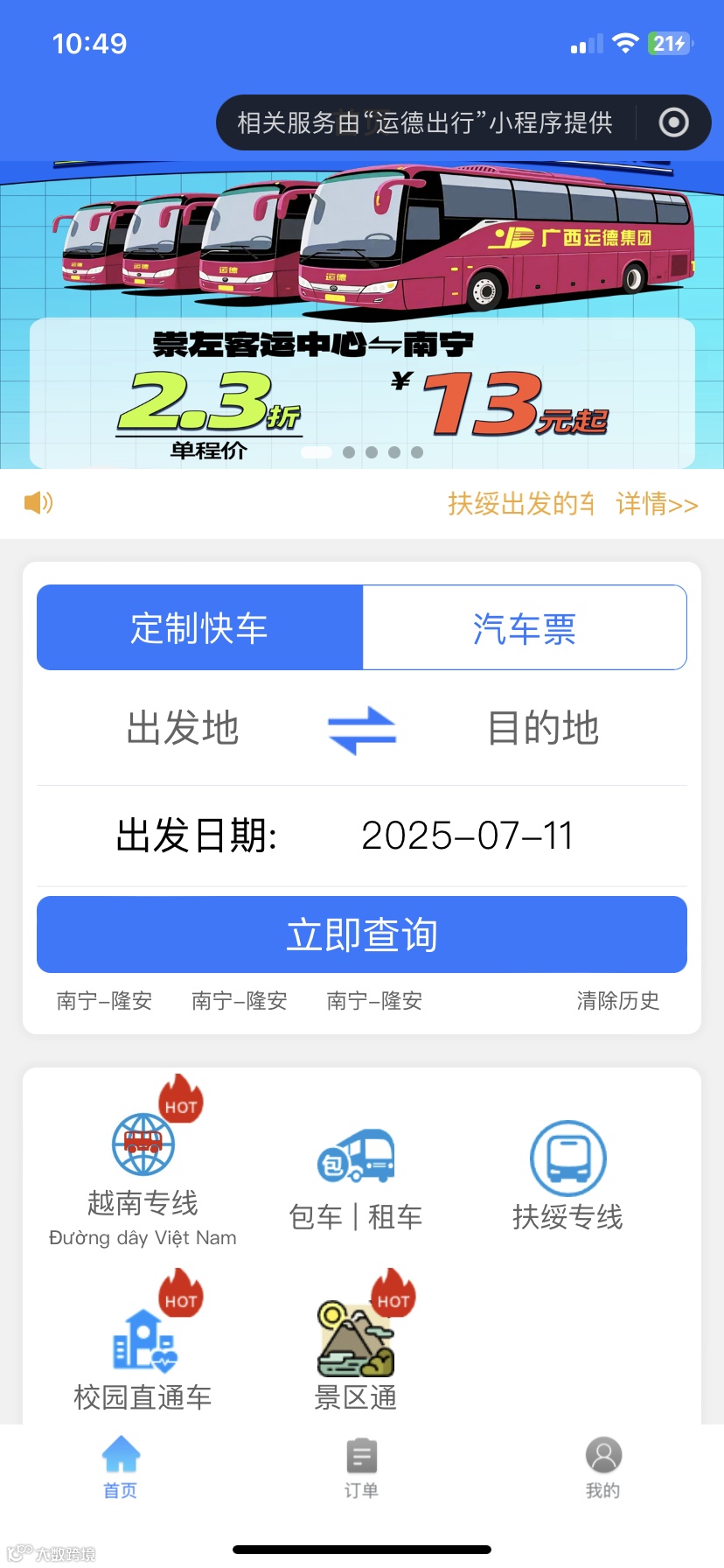The width and height of the screenshot is (724, 1568).
Task: Tap the 立即查询 search button
Action: coord(361,934)
